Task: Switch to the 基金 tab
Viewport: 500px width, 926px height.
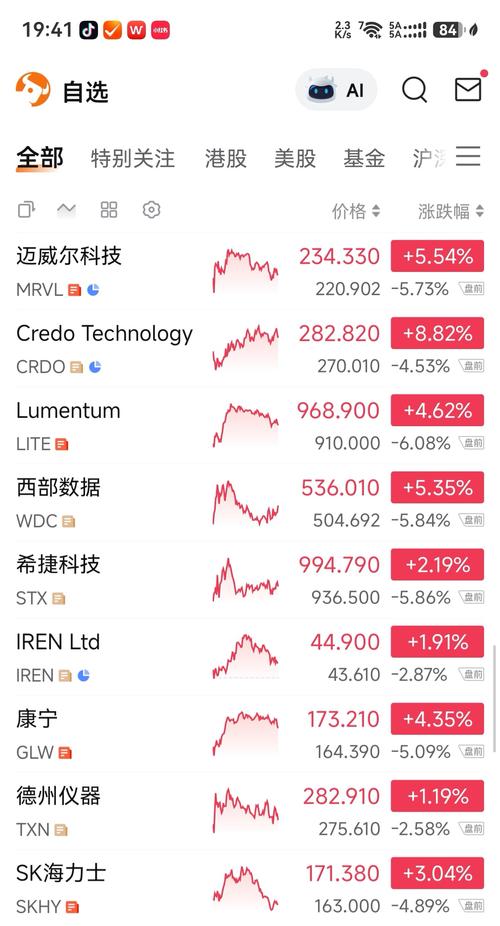Action: coord(364,158)
